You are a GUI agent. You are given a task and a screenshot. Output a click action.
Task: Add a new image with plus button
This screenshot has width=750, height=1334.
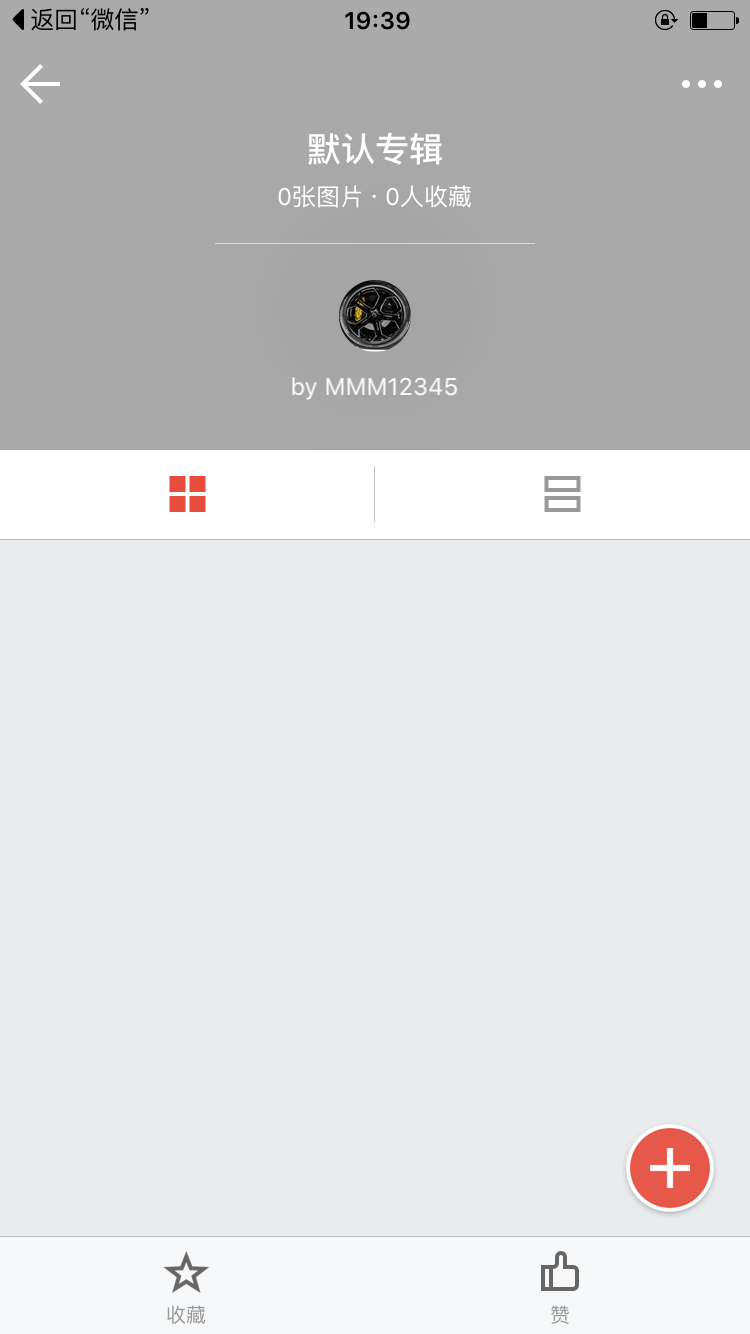pos(670,1168)
